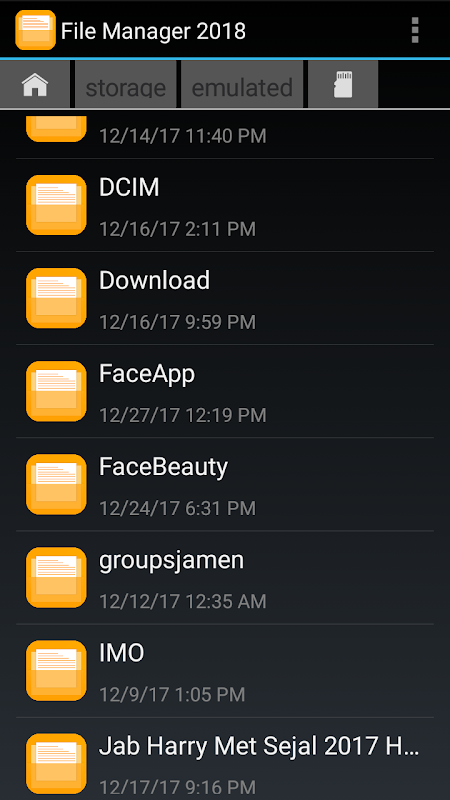Image resolution: width=450 pixels, height=800 pixels.
Task: Open the DCIM folder
Action: pyautogui.click(x=225, y=205)
